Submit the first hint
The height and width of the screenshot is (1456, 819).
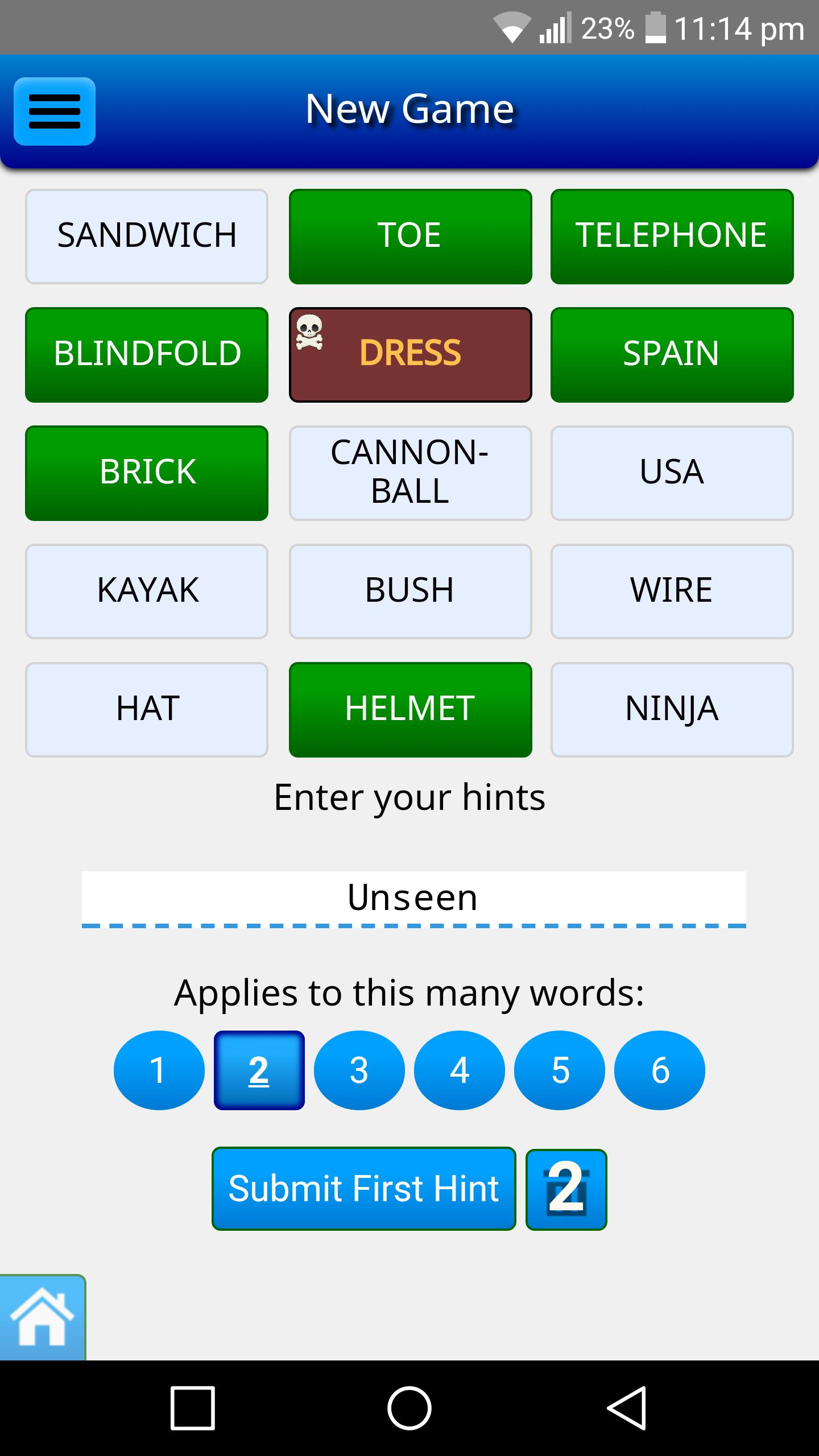click(x=363, y=1188)
